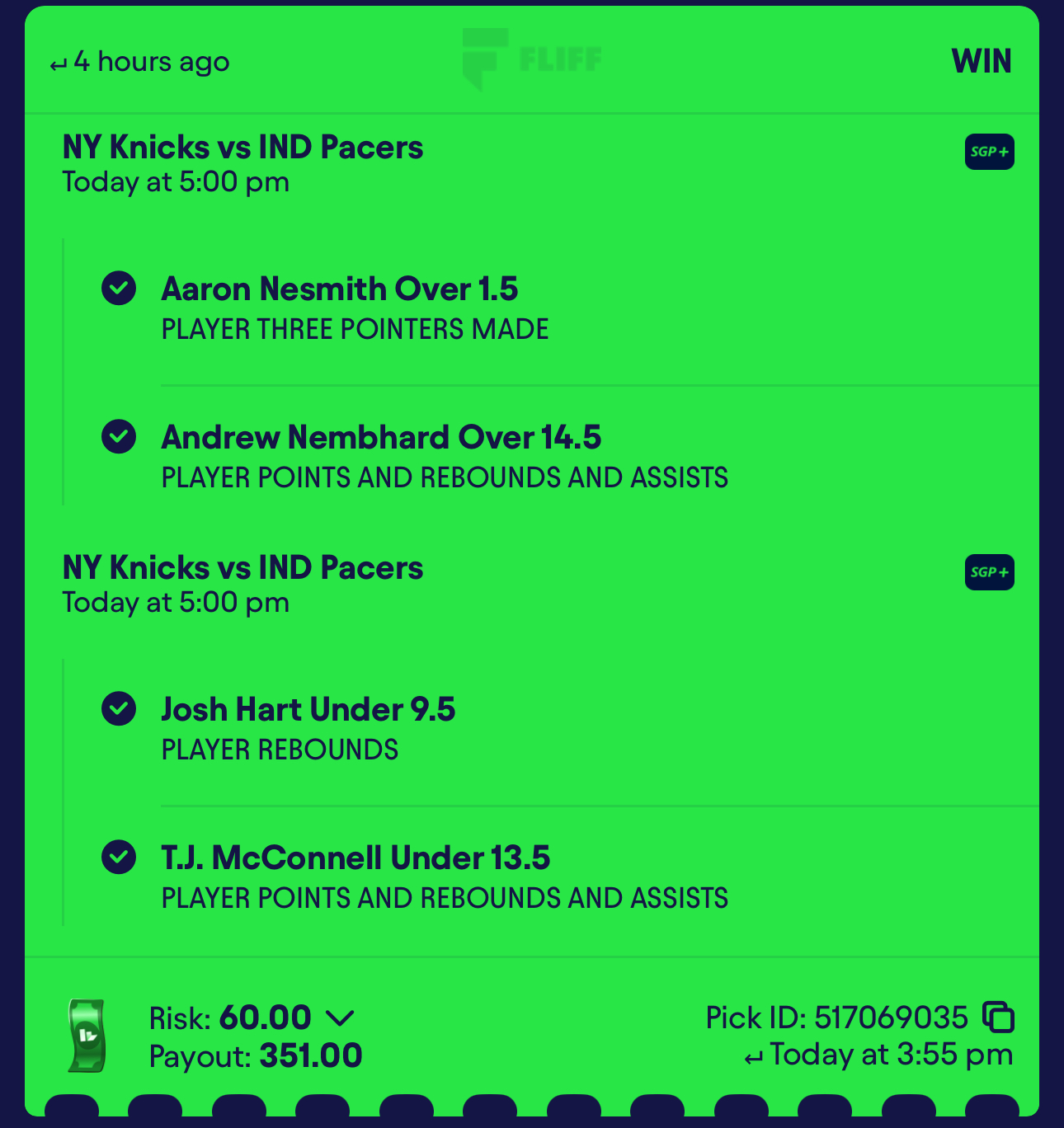This screenshot has height=1128, width=1064.
Task: Copy the Pick ID 517069035
Action: 998,1017
